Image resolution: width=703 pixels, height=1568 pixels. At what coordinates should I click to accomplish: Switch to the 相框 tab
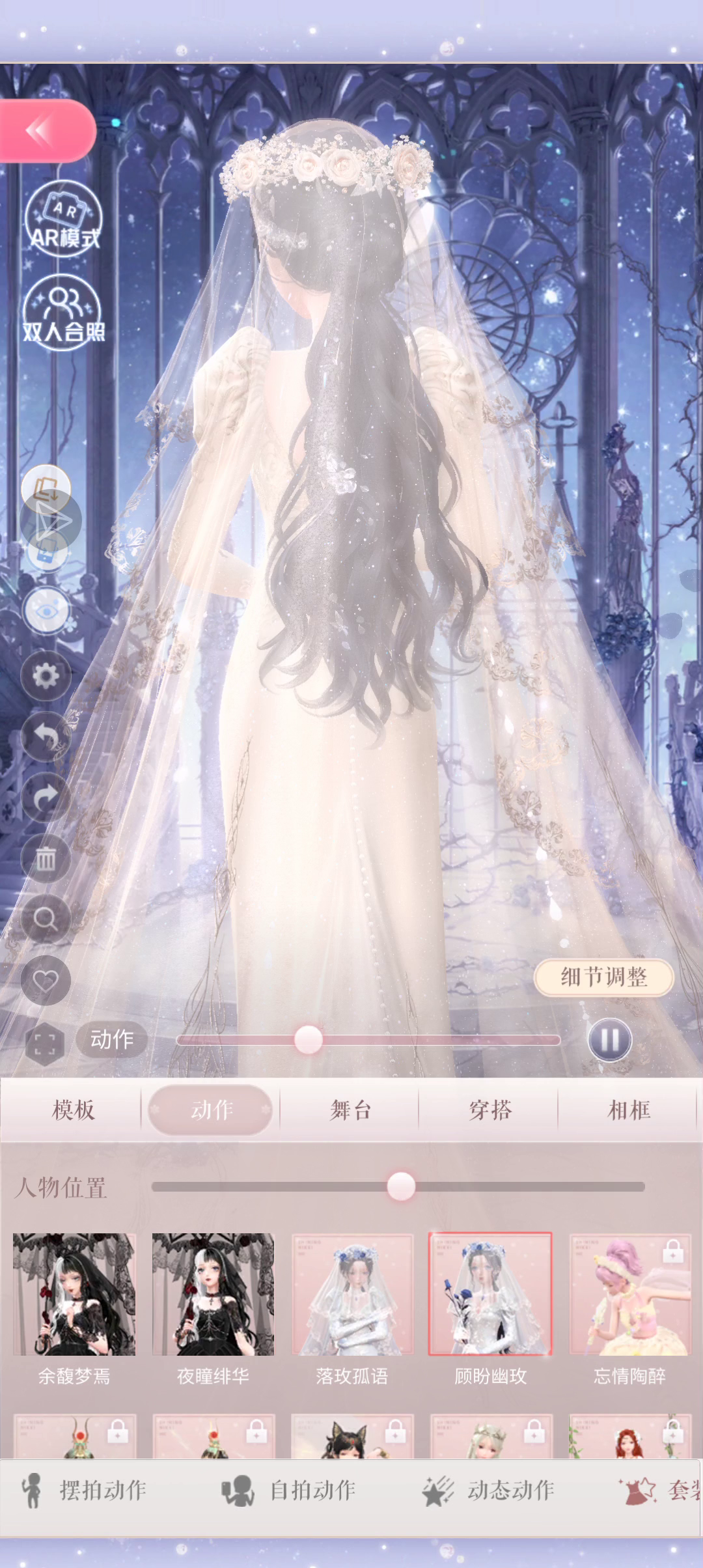click(x=629, y=1110)
